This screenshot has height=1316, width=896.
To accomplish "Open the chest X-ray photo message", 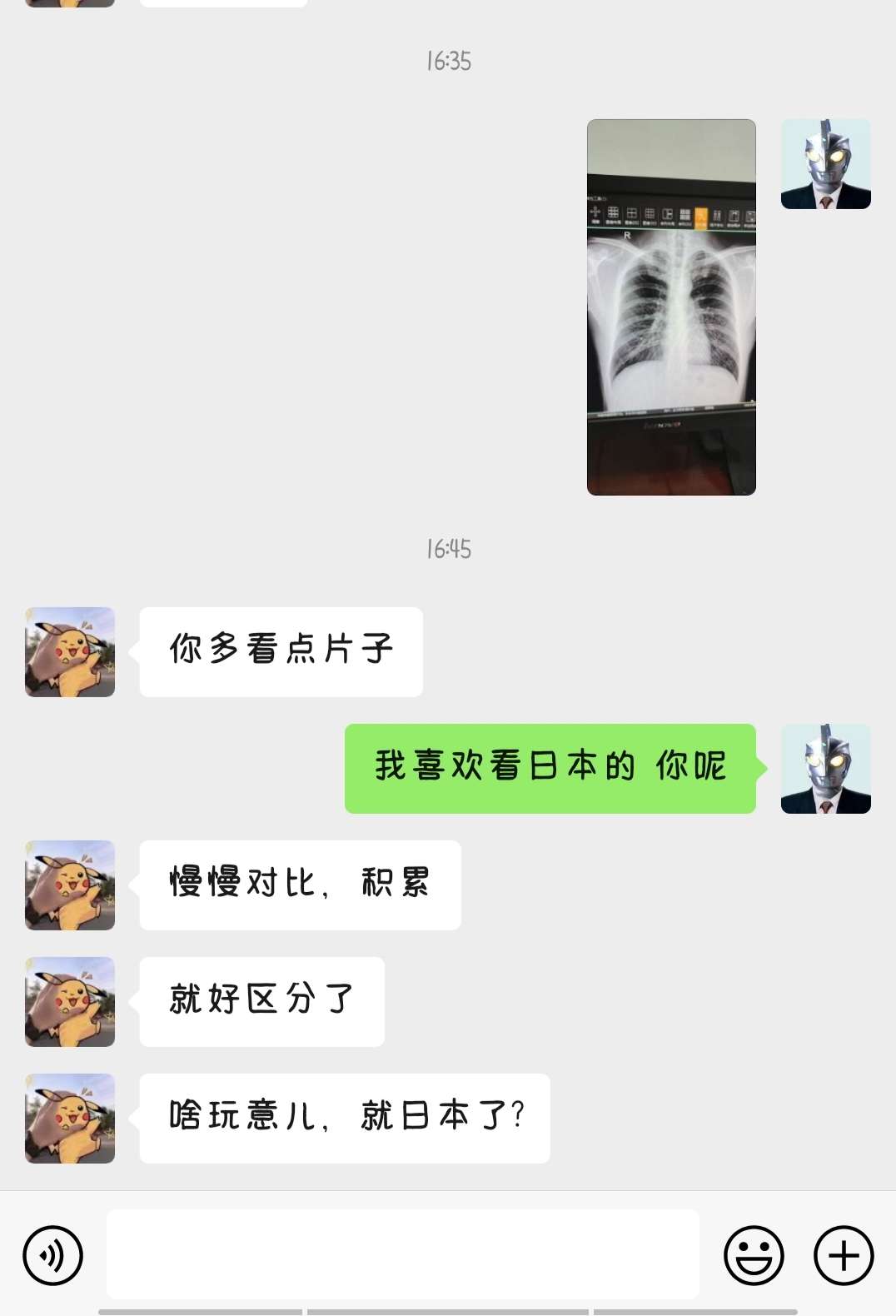I will coord(671,307).
